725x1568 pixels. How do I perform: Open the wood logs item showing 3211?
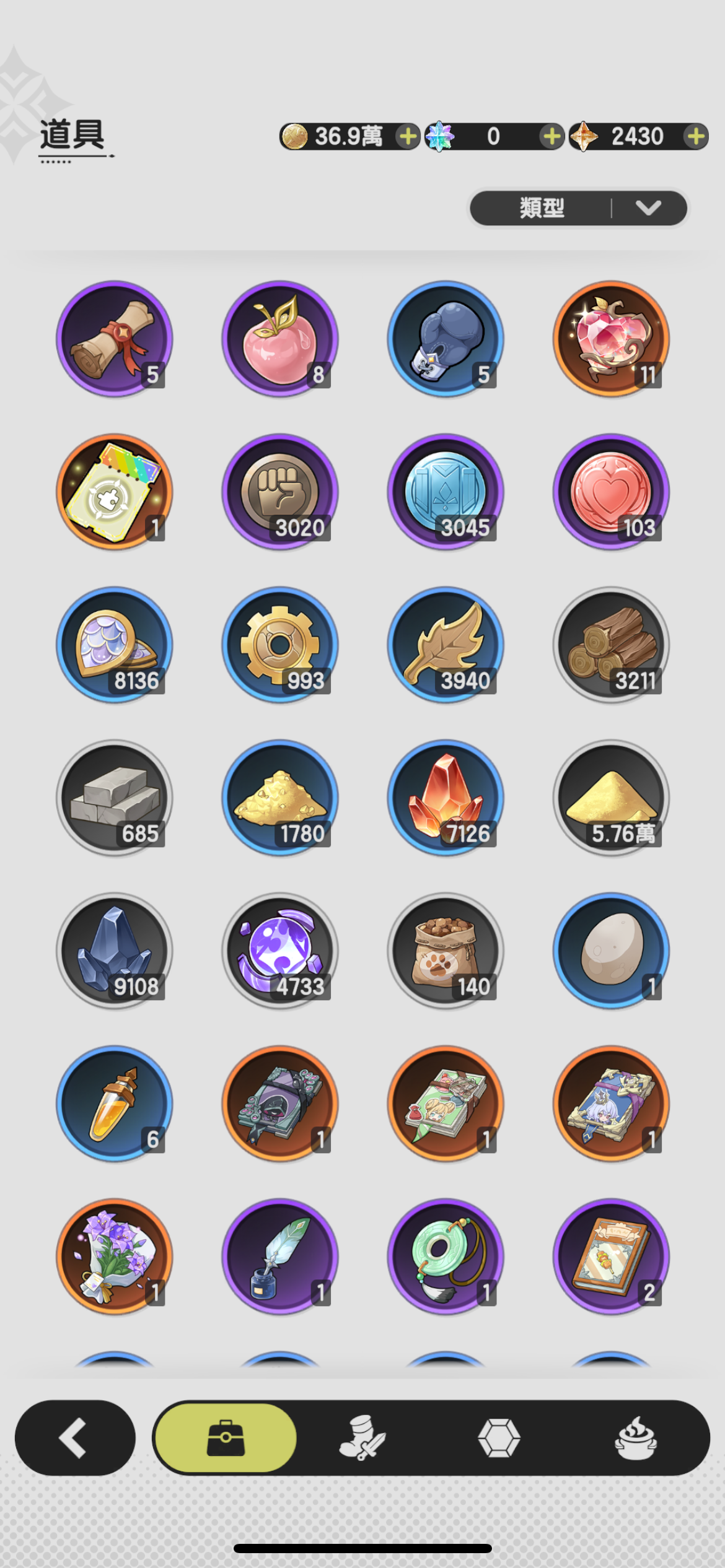pyautogui.click(x=611, y=645)
